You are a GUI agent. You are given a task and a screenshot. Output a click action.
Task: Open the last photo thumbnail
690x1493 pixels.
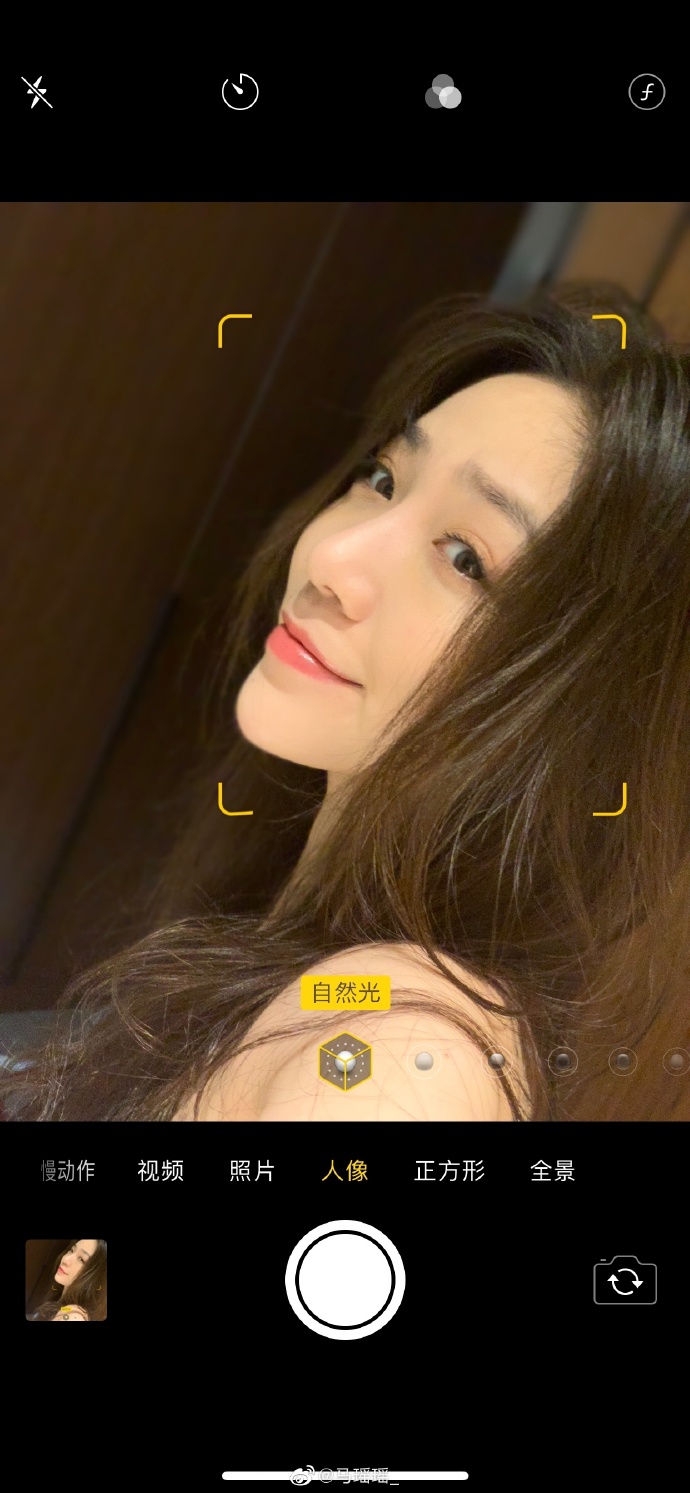pyautogui.click(x=66, y=1280)
